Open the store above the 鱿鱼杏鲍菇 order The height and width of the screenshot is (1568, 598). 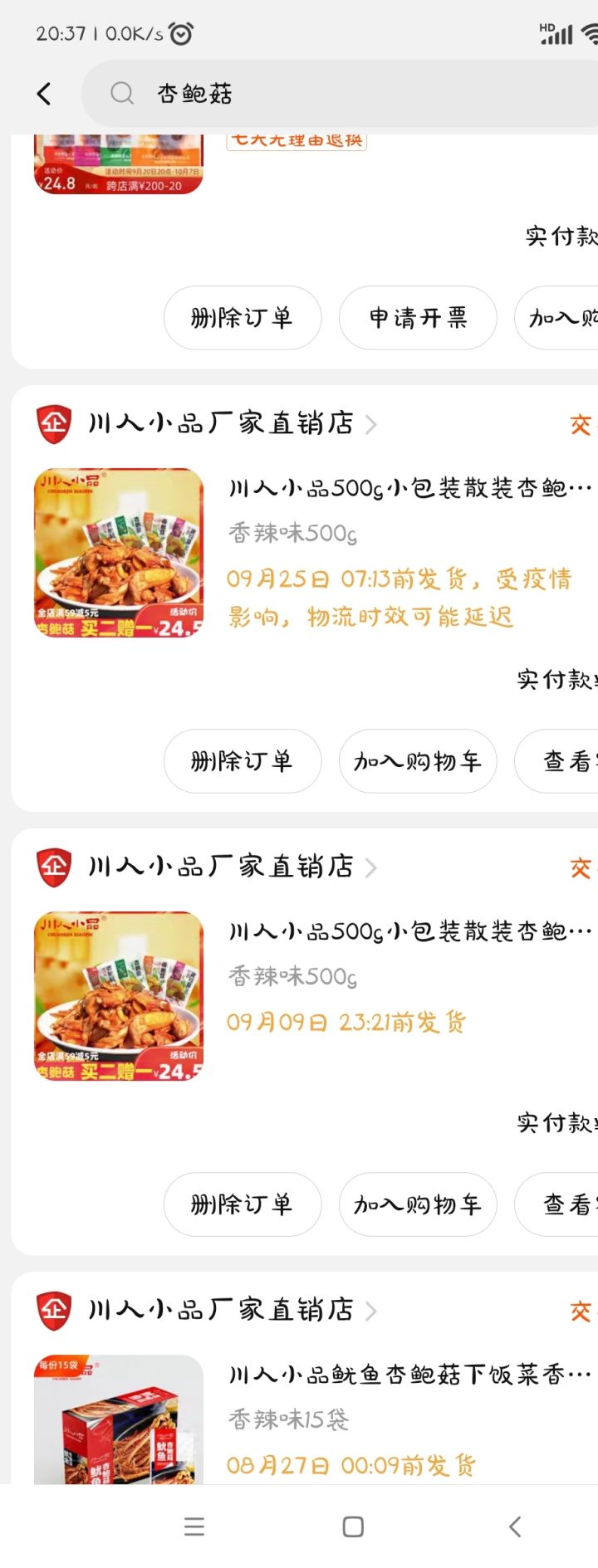tap(221, 1310)
